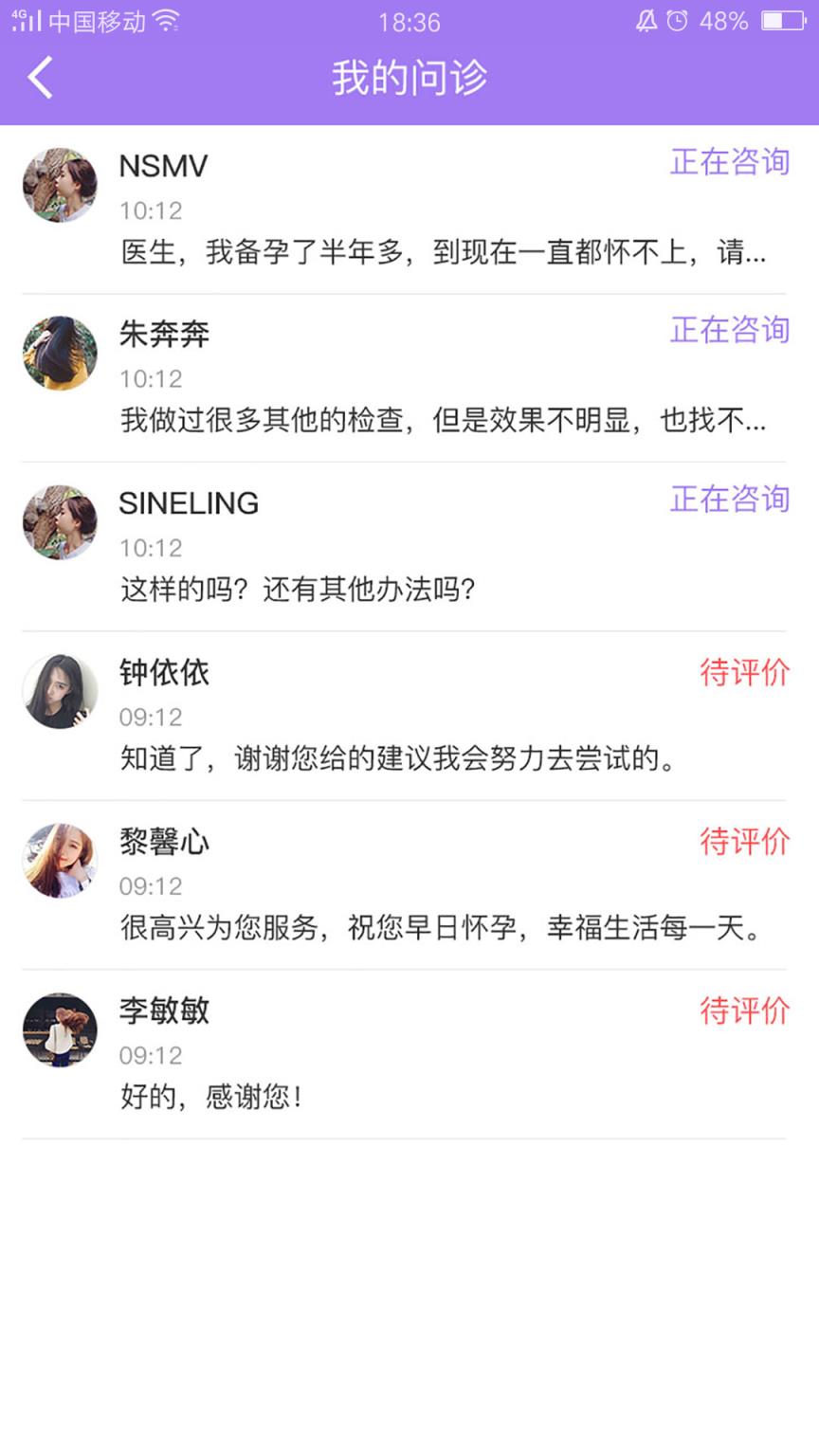Tap 朱奔奔's avatar photo
This screenshot has width=819, height=1456.
coord(60,353)
